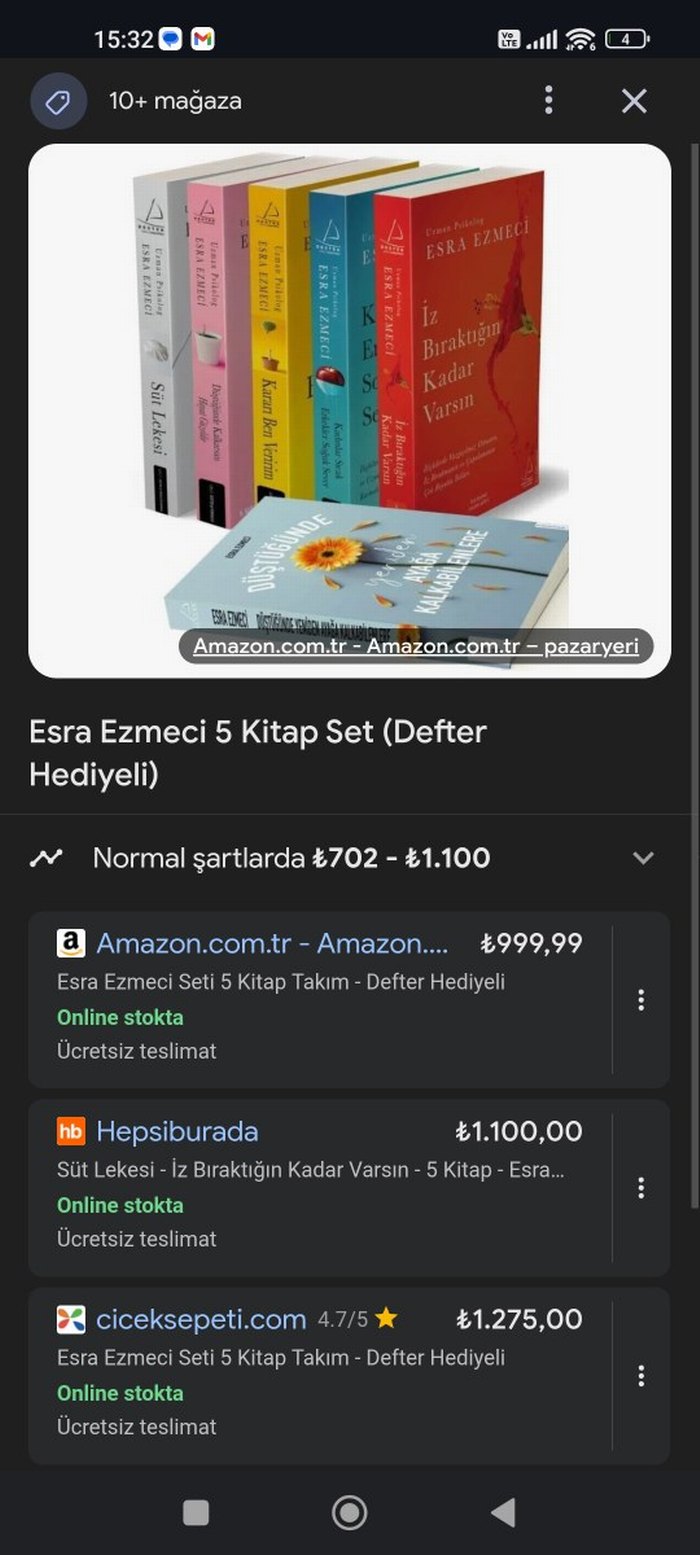The image size is (700, 1555).
Task: Open the Amazon.com.tr offer for ₺999,99
Action: pos(320,998)
